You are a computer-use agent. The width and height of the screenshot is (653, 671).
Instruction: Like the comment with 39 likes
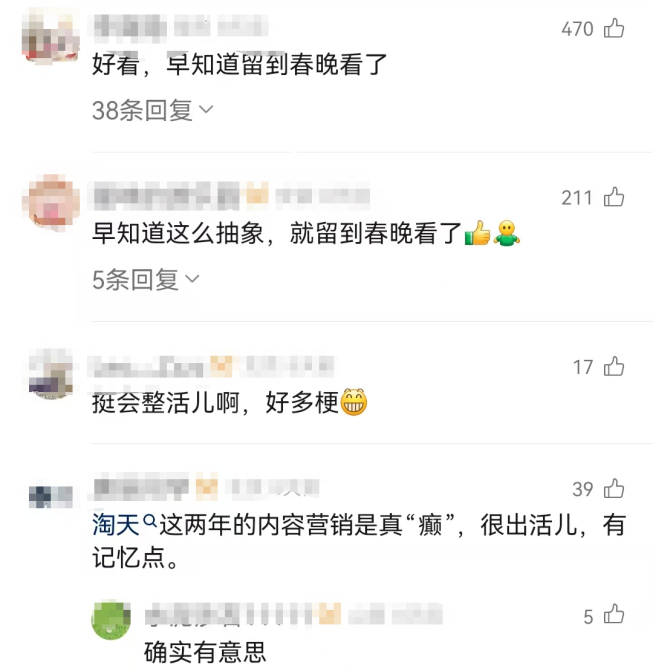(x=613, y=489)
